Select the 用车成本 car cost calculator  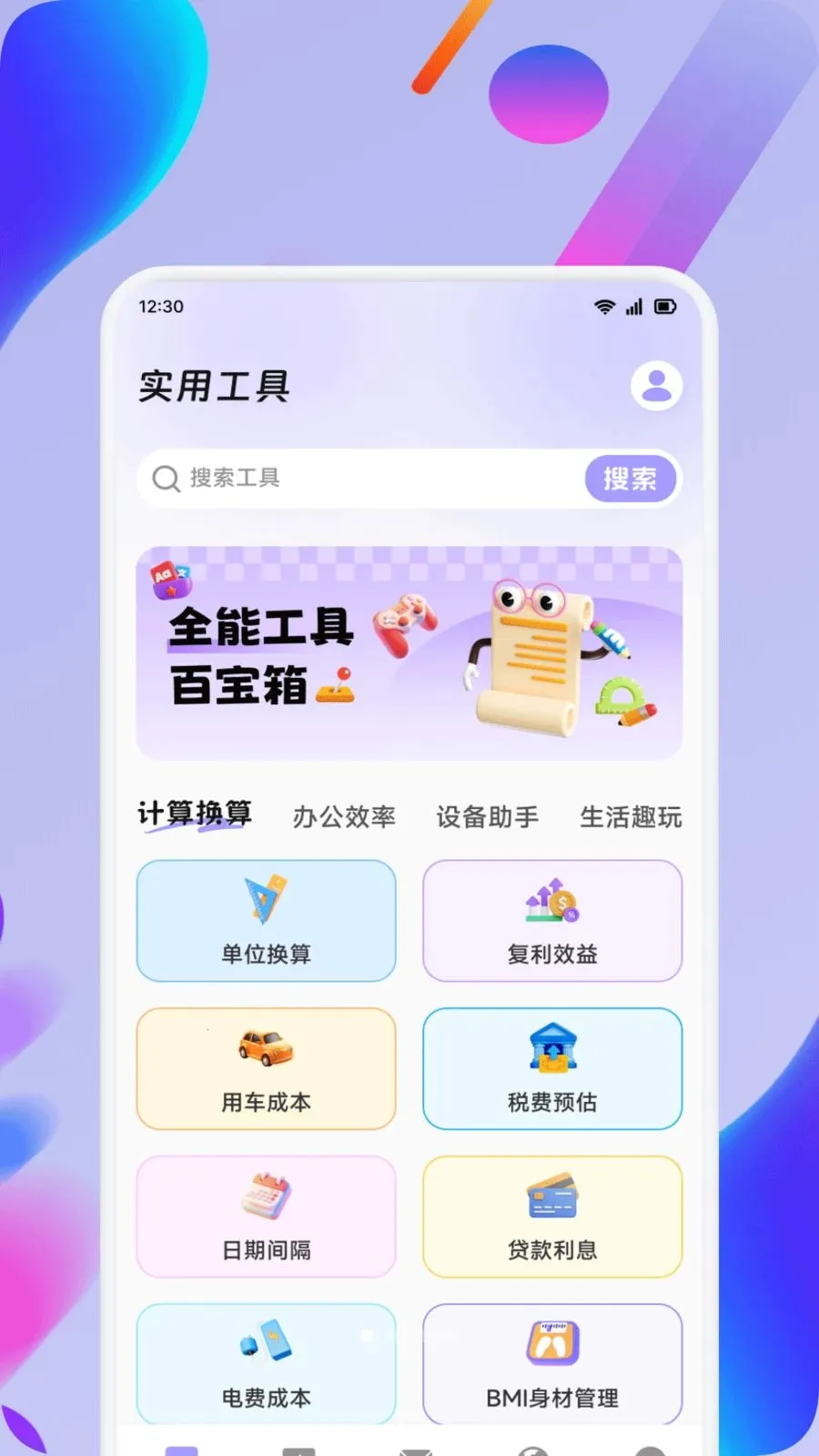[x=265, y=1069]
